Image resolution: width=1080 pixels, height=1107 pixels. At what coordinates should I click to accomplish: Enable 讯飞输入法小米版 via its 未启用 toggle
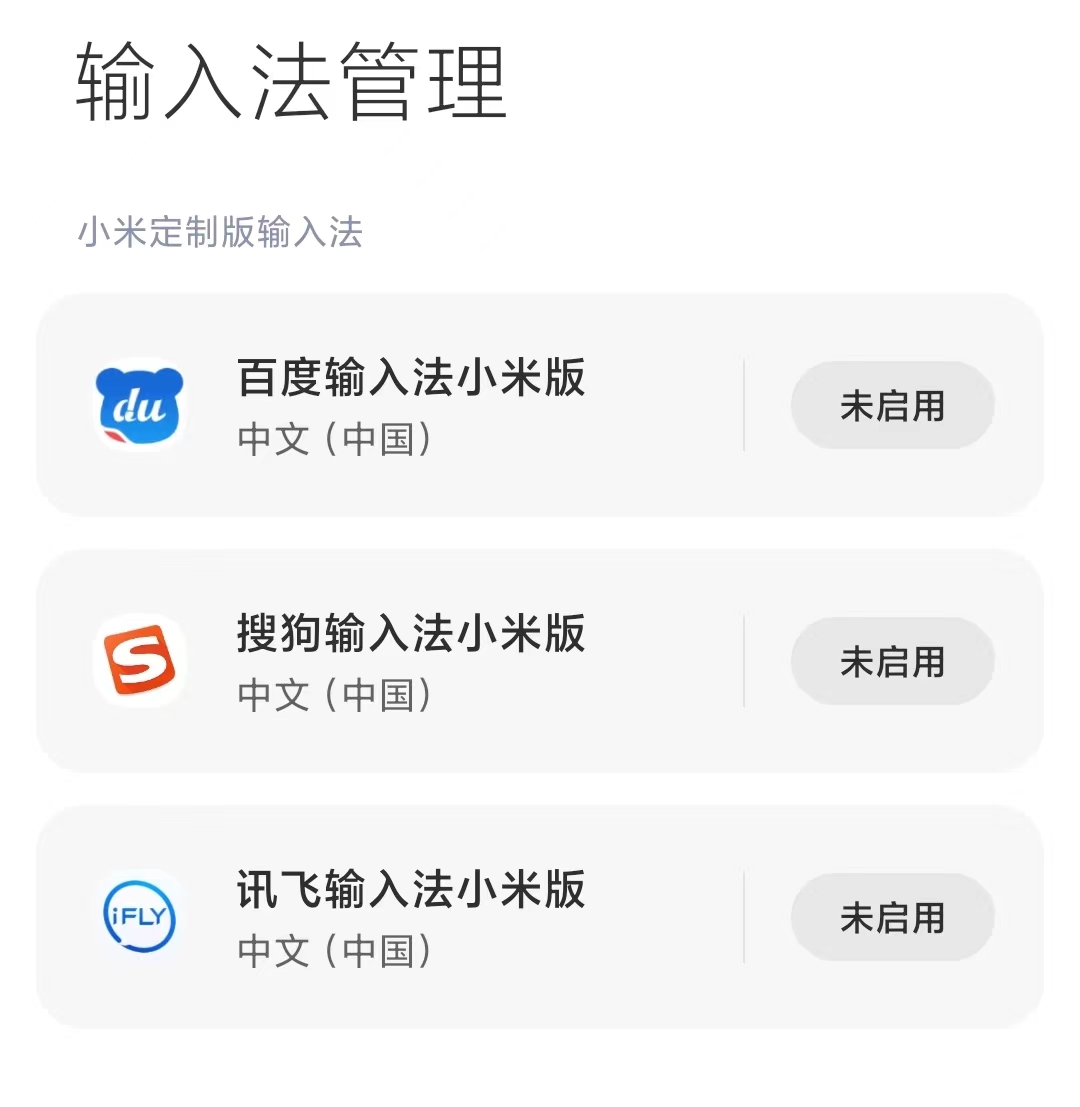point(892,917)
